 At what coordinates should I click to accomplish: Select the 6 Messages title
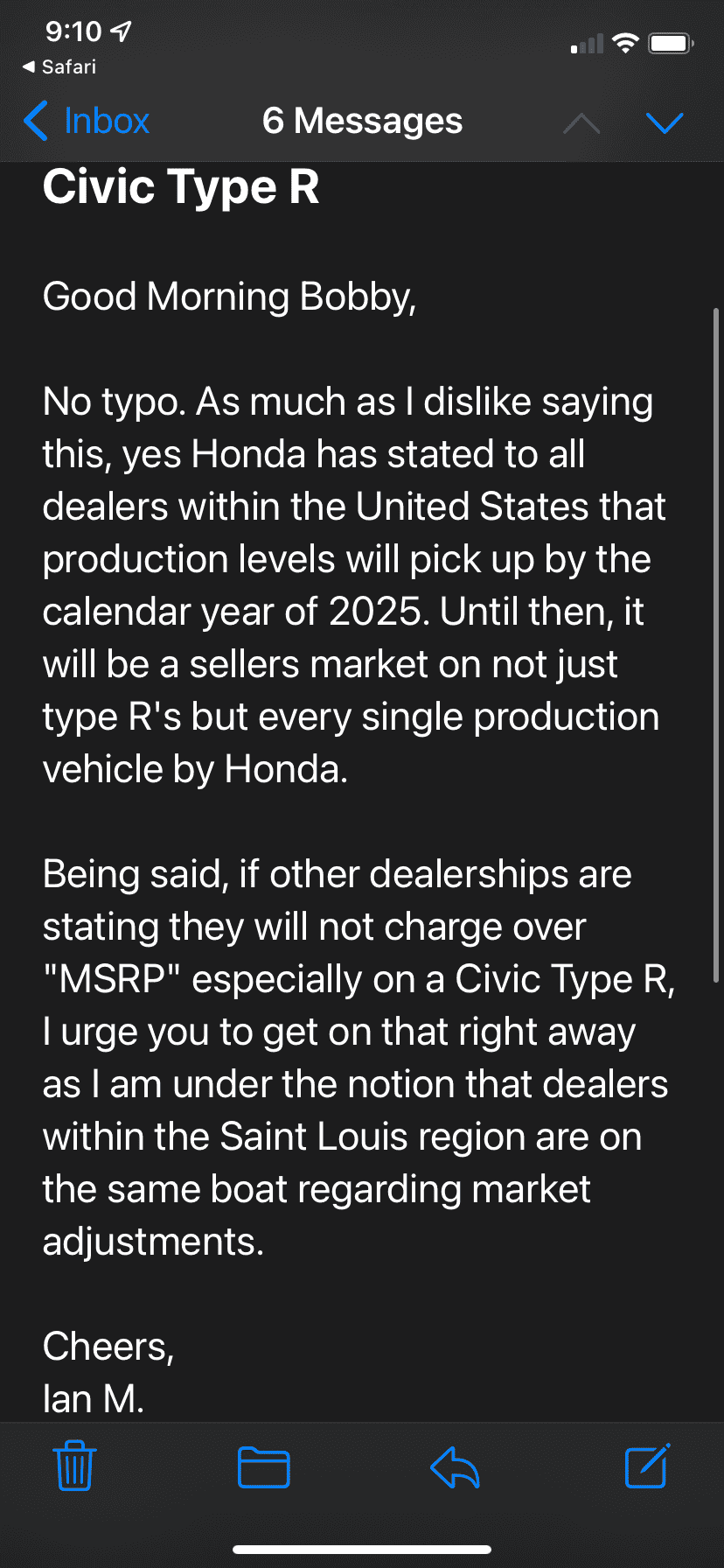362,122
